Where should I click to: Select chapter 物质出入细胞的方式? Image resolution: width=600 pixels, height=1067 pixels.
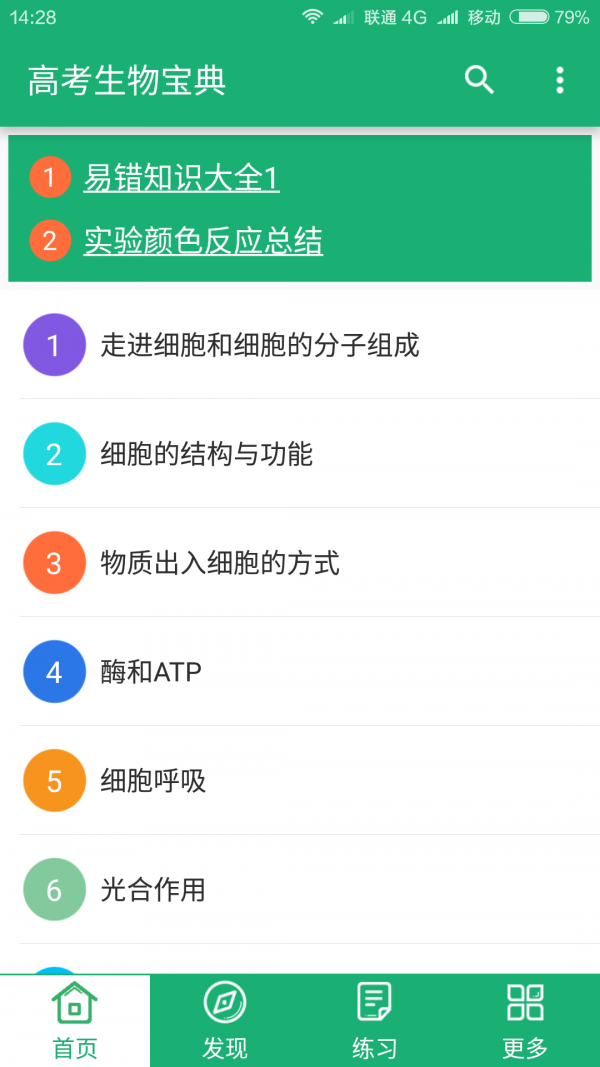[x=220, y=563]
